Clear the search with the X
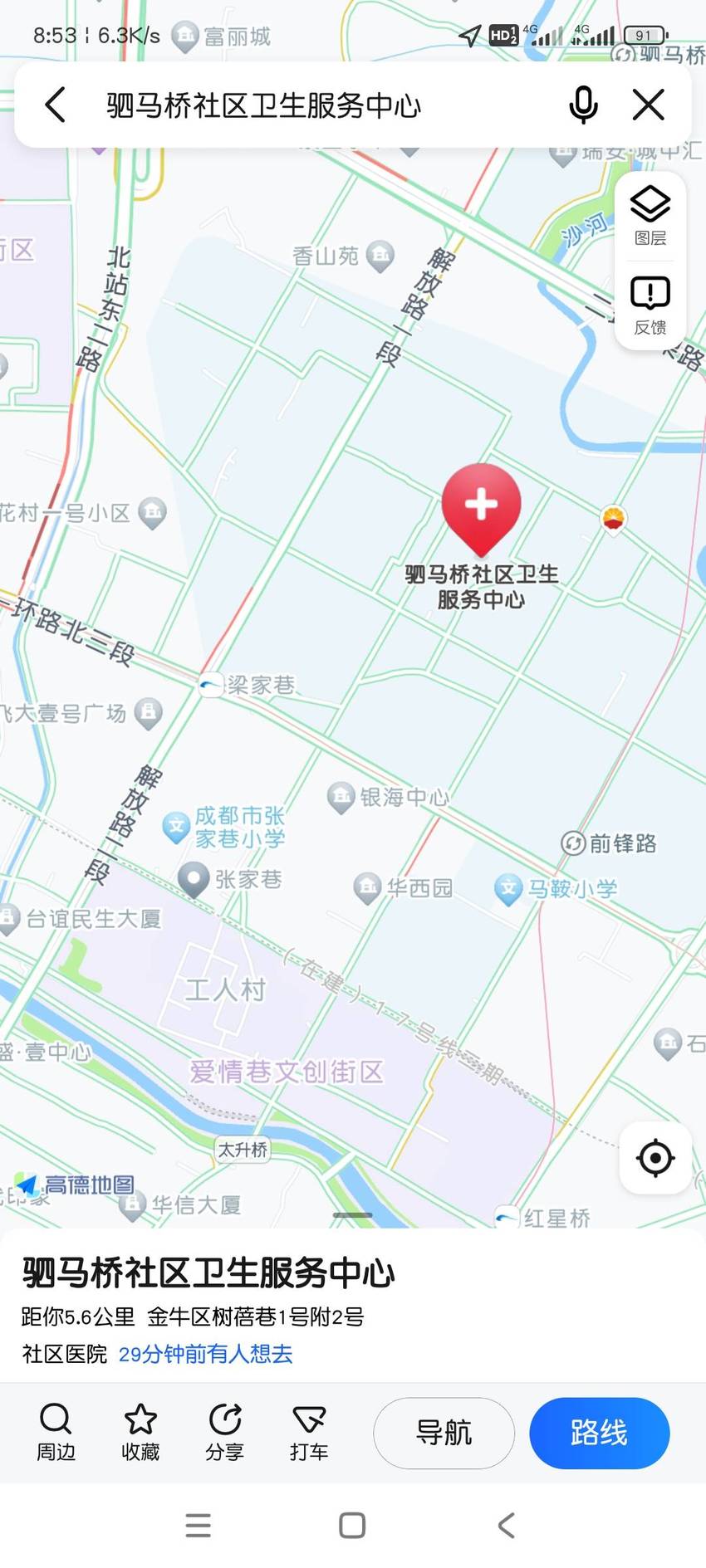706x1568 pixels. click(648, 105)
